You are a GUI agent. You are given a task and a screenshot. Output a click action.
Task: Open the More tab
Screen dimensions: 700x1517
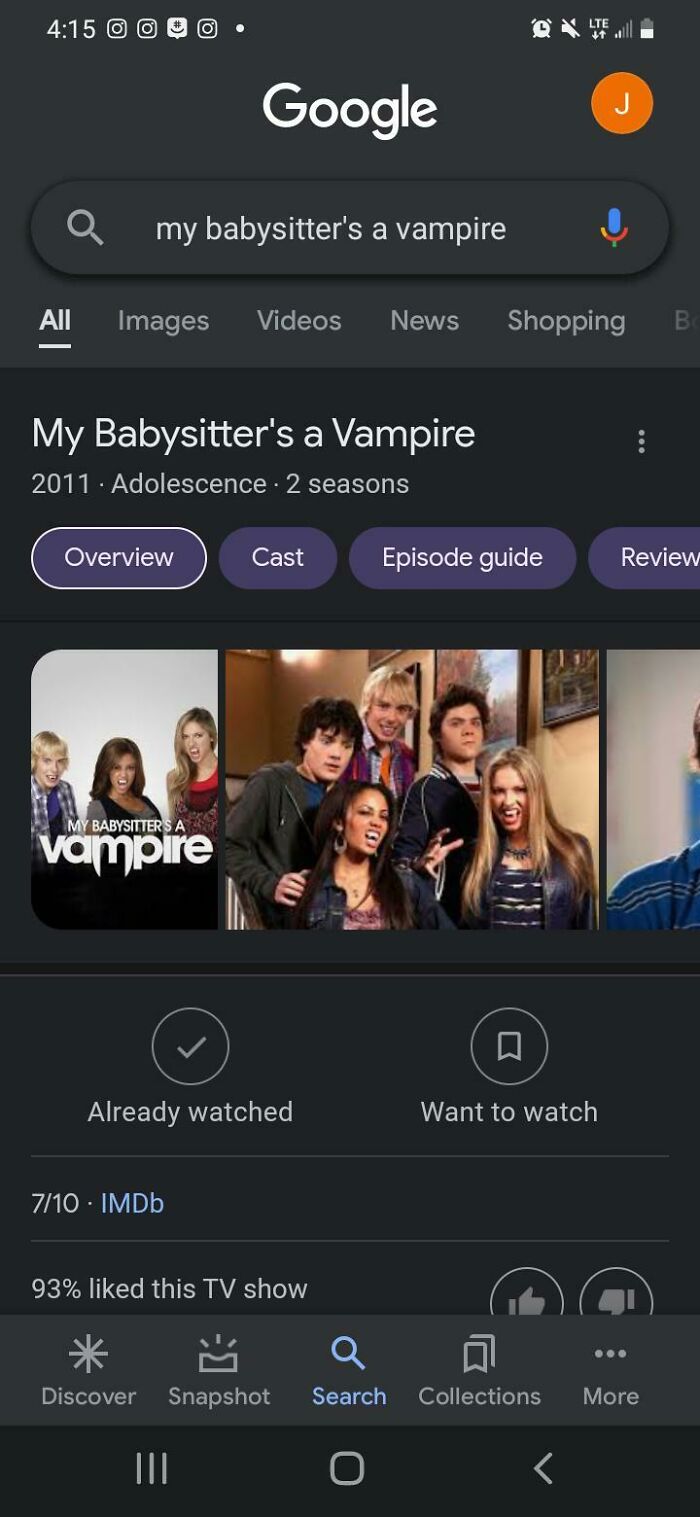tap(610, 1372)
